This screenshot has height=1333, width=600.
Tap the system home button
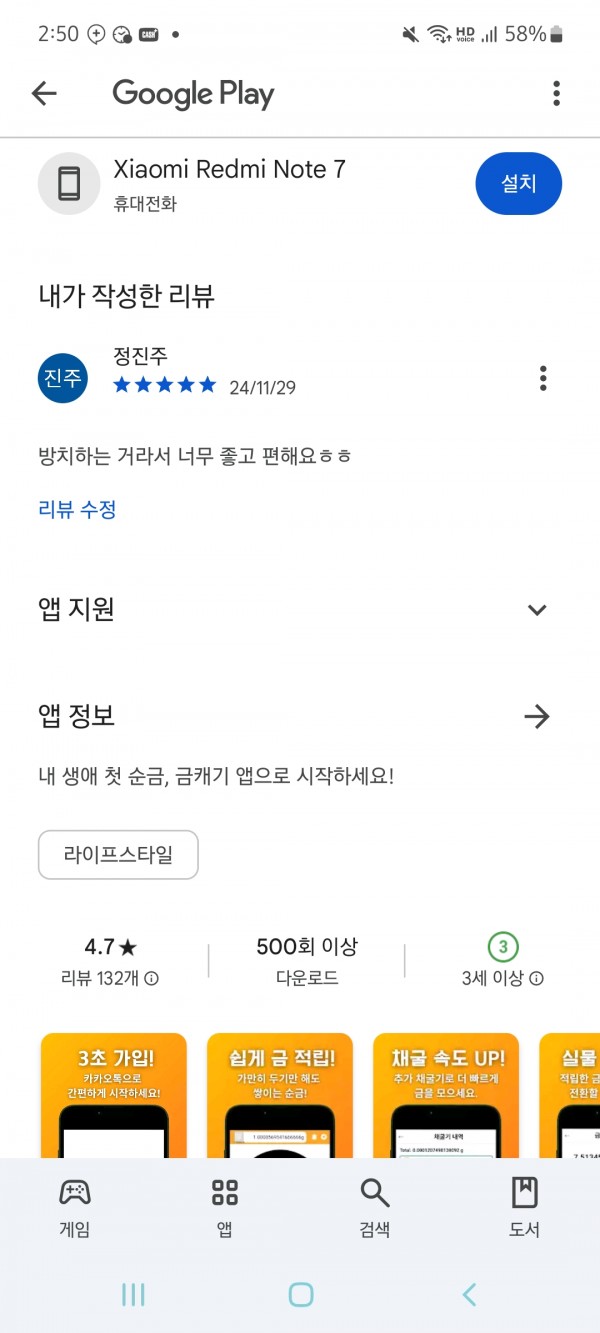tap(300, 1295)
